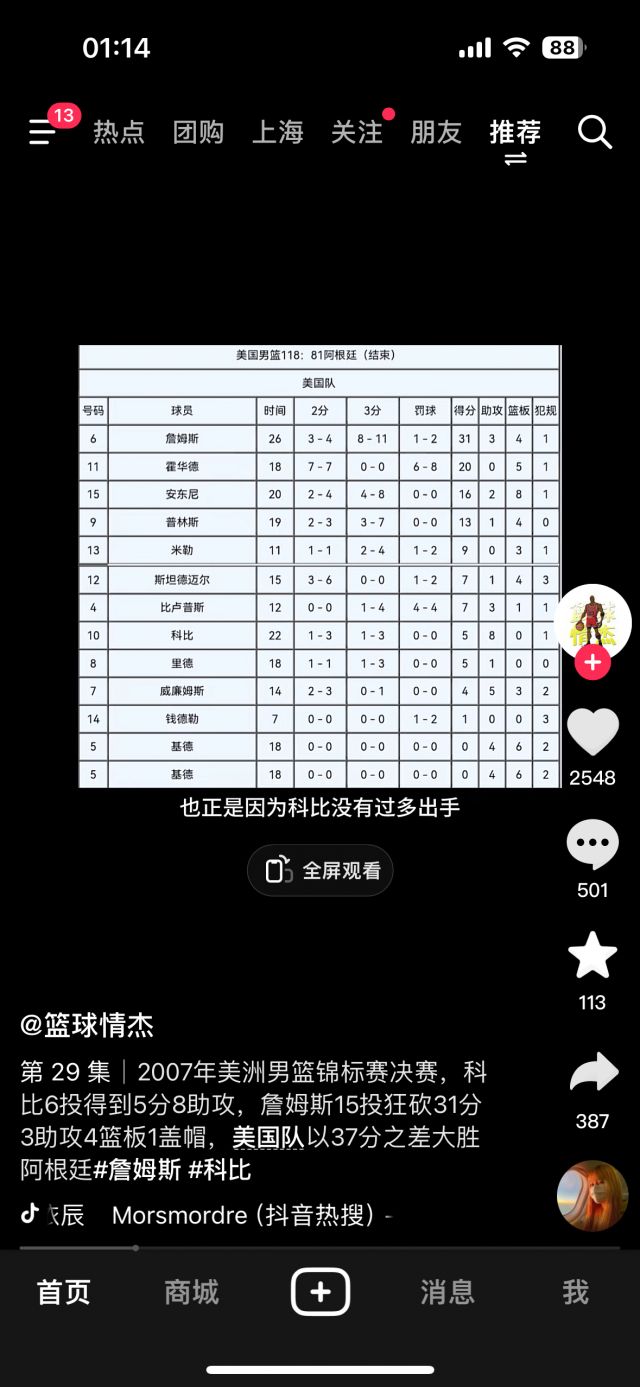Go to the 消息 messages tab
The width and height of the screenshot is (640, 1387).
coord(447,1292)
